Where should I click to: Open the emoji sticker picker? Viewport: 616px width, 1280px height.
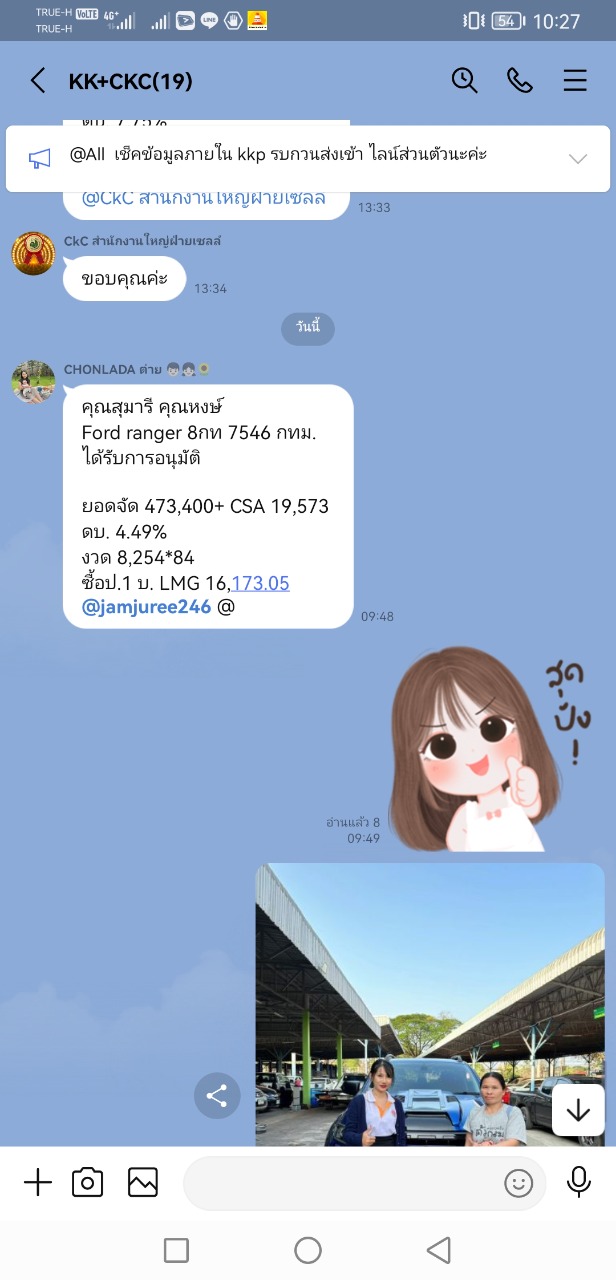pos(518,1184)
